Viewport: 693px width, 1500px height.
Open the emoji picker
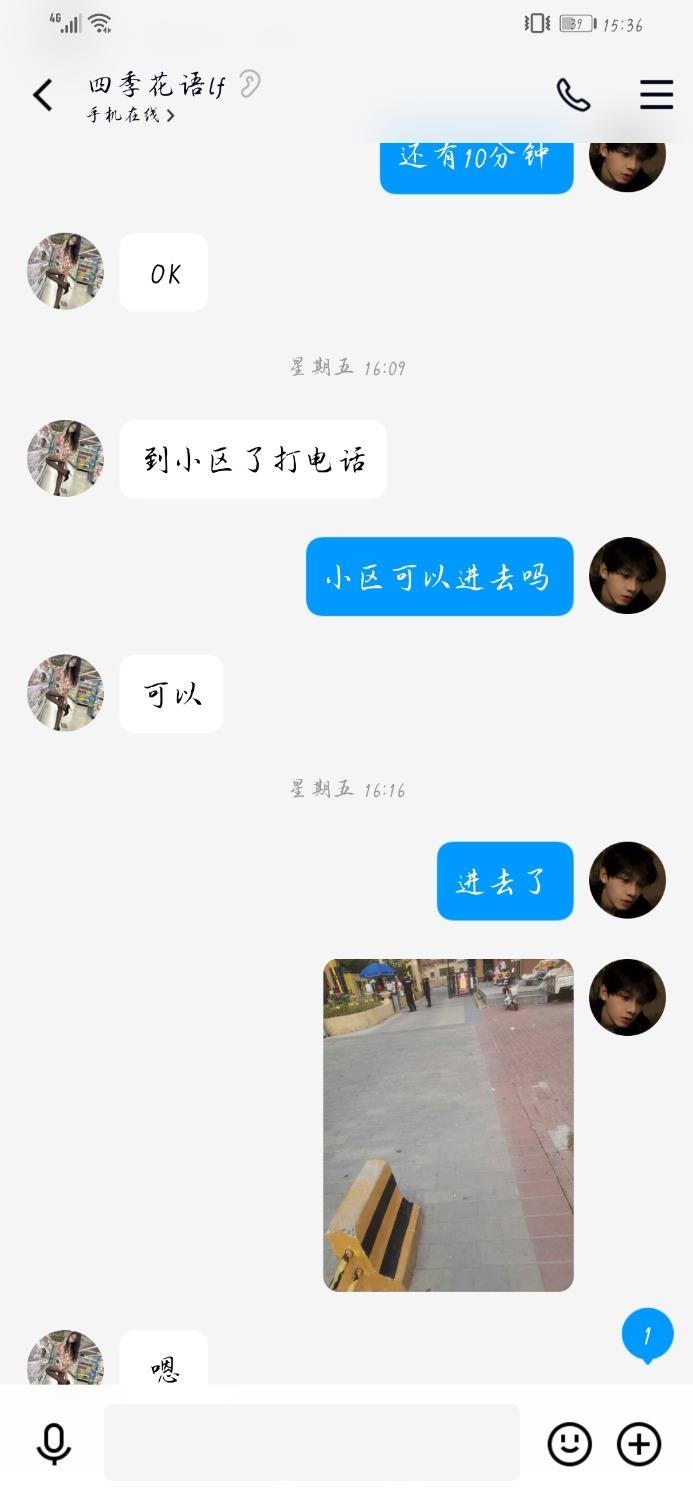[570, 1444]
